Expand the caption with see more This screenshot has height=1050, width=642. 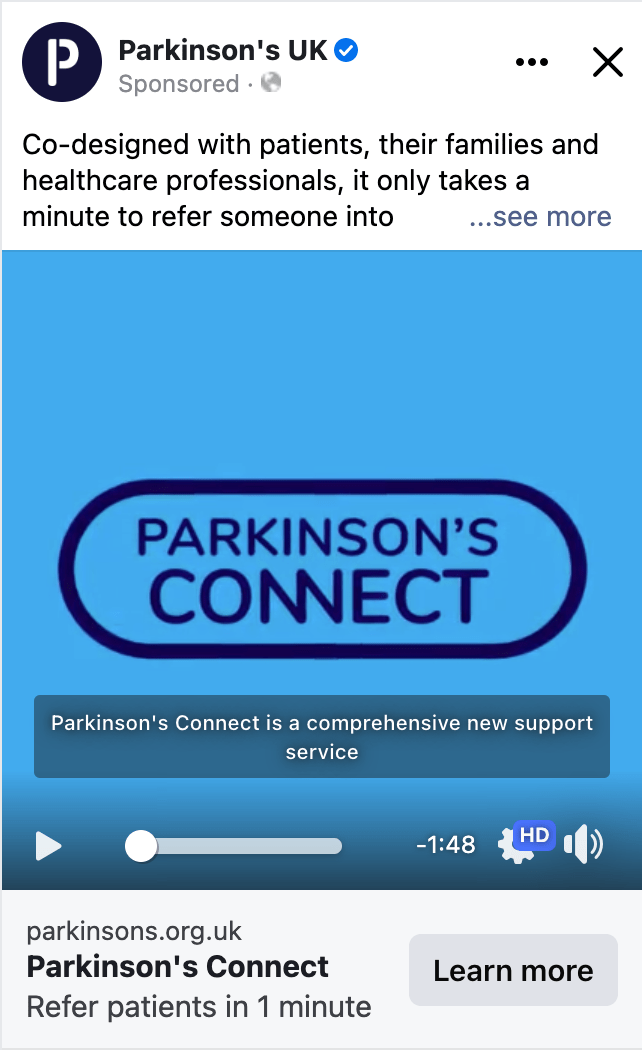540,216
